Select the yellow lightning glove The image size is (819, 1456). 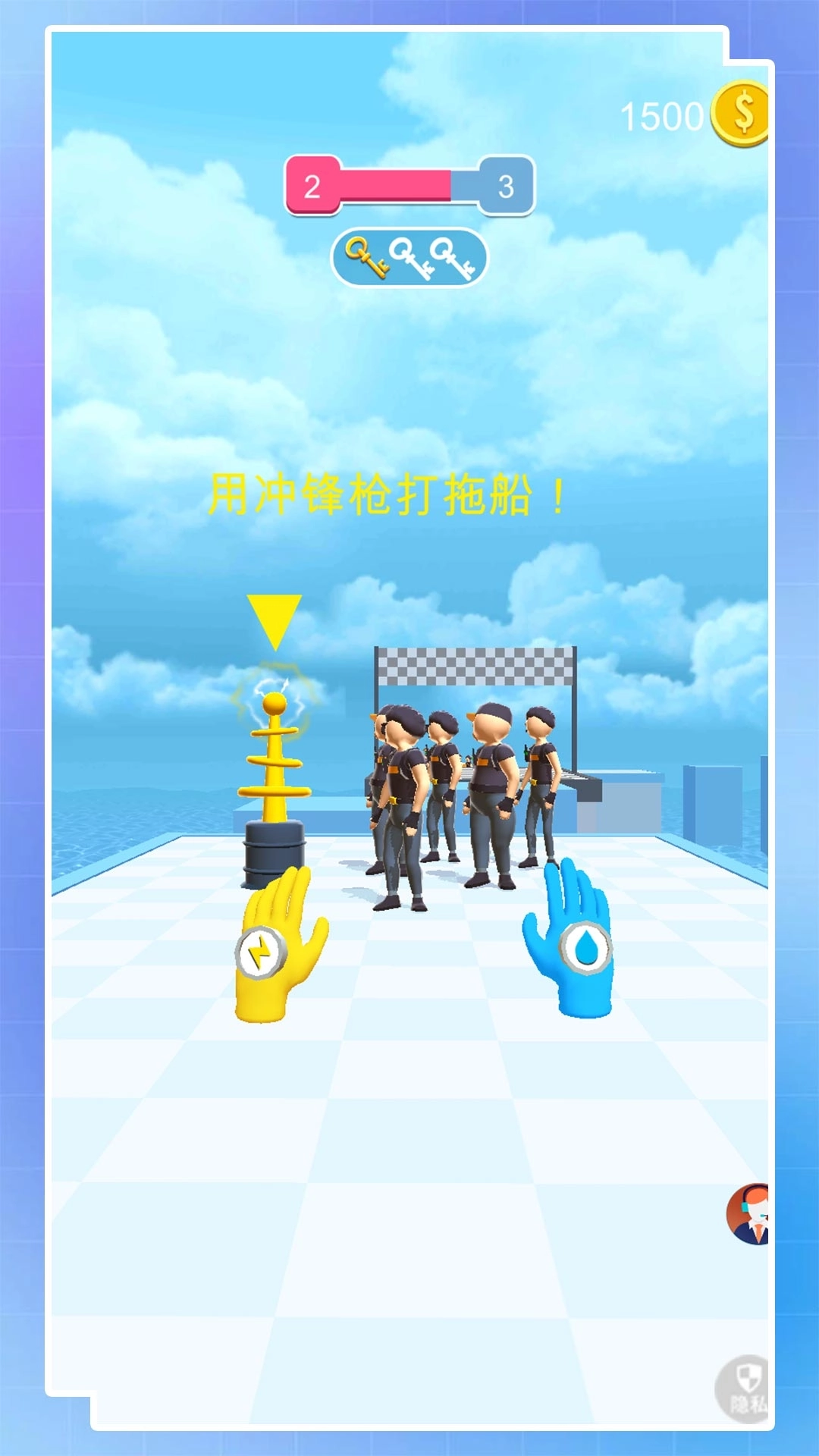point(281,948)
